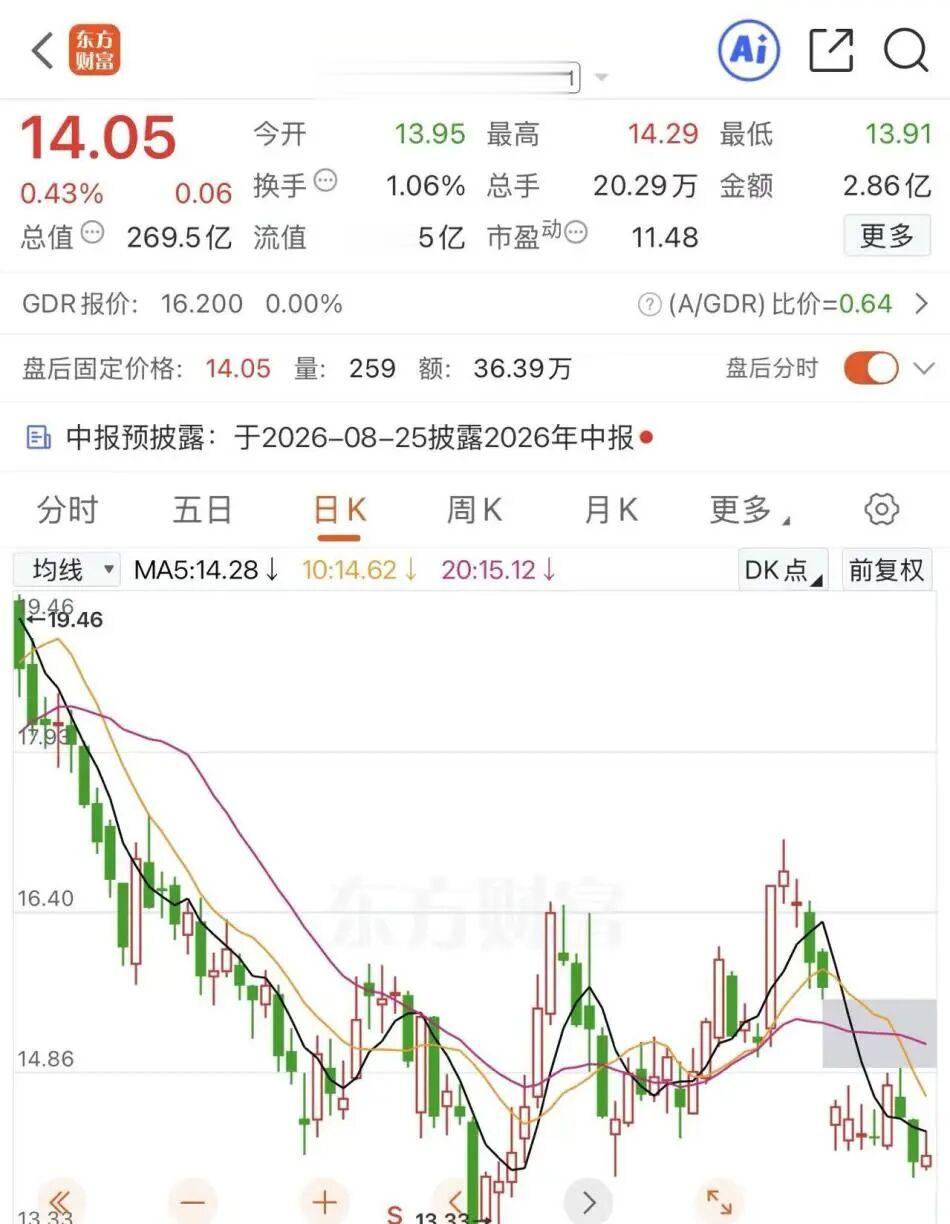Switch to the 五日 tab
The height and width of the screenshot is (1224, 950).
pyautogui.click(x=202, y=510)
